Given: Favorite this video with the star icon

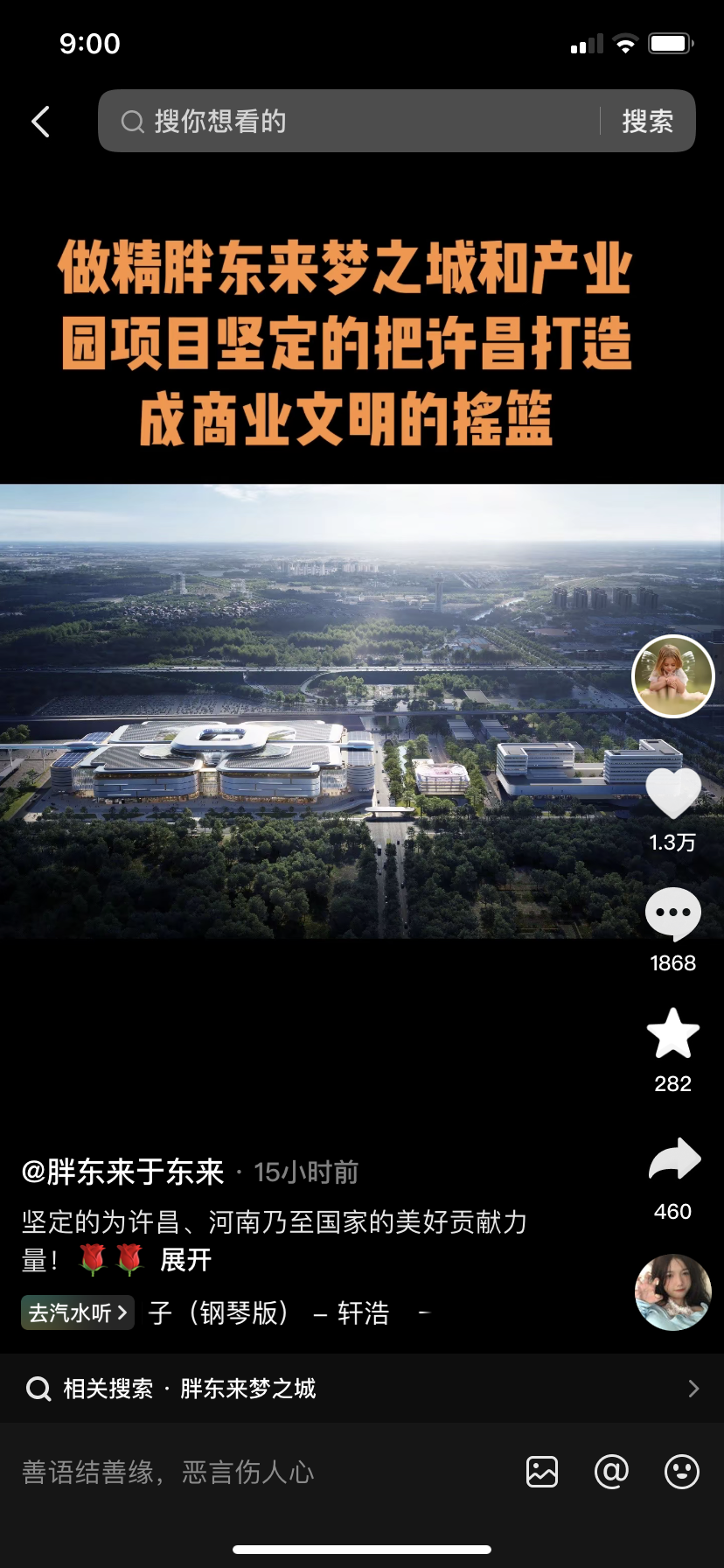Looking at the screenshot, I should point(672,1034).
